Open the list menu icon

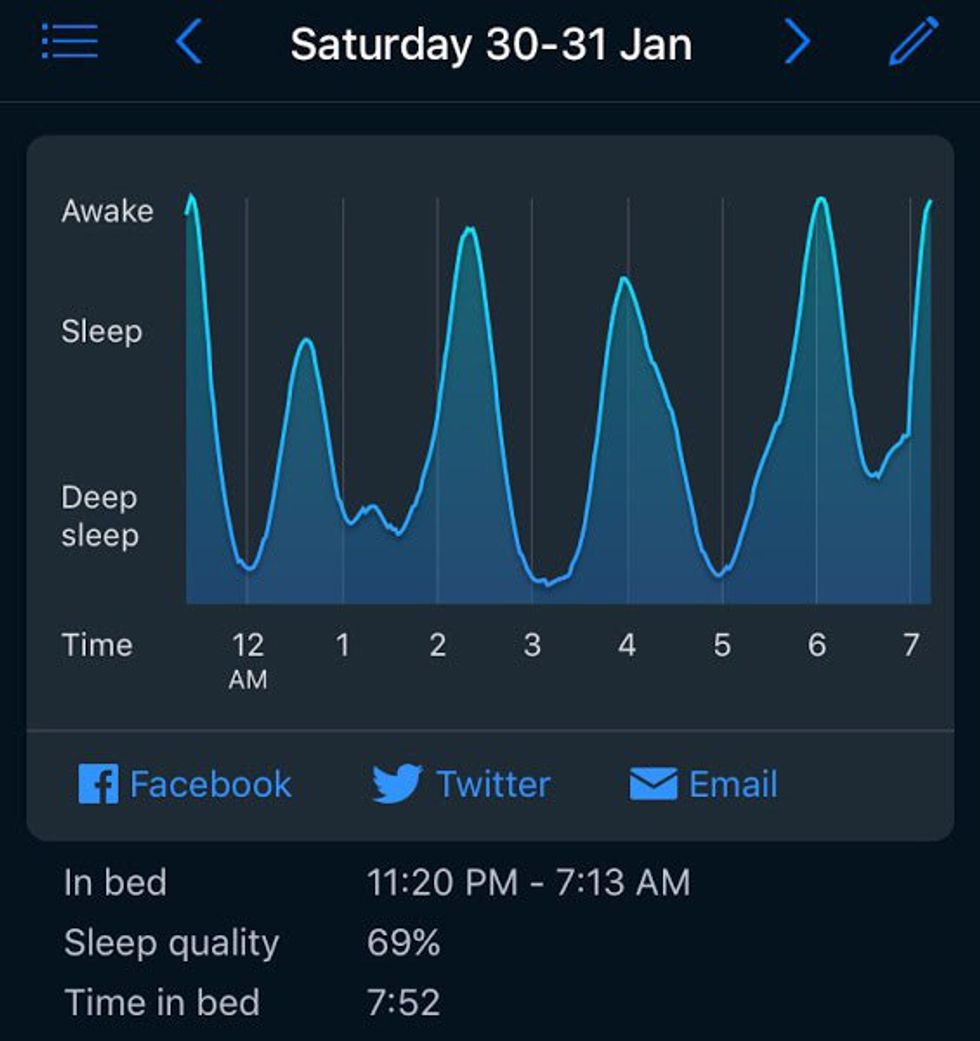coord(69,42)
